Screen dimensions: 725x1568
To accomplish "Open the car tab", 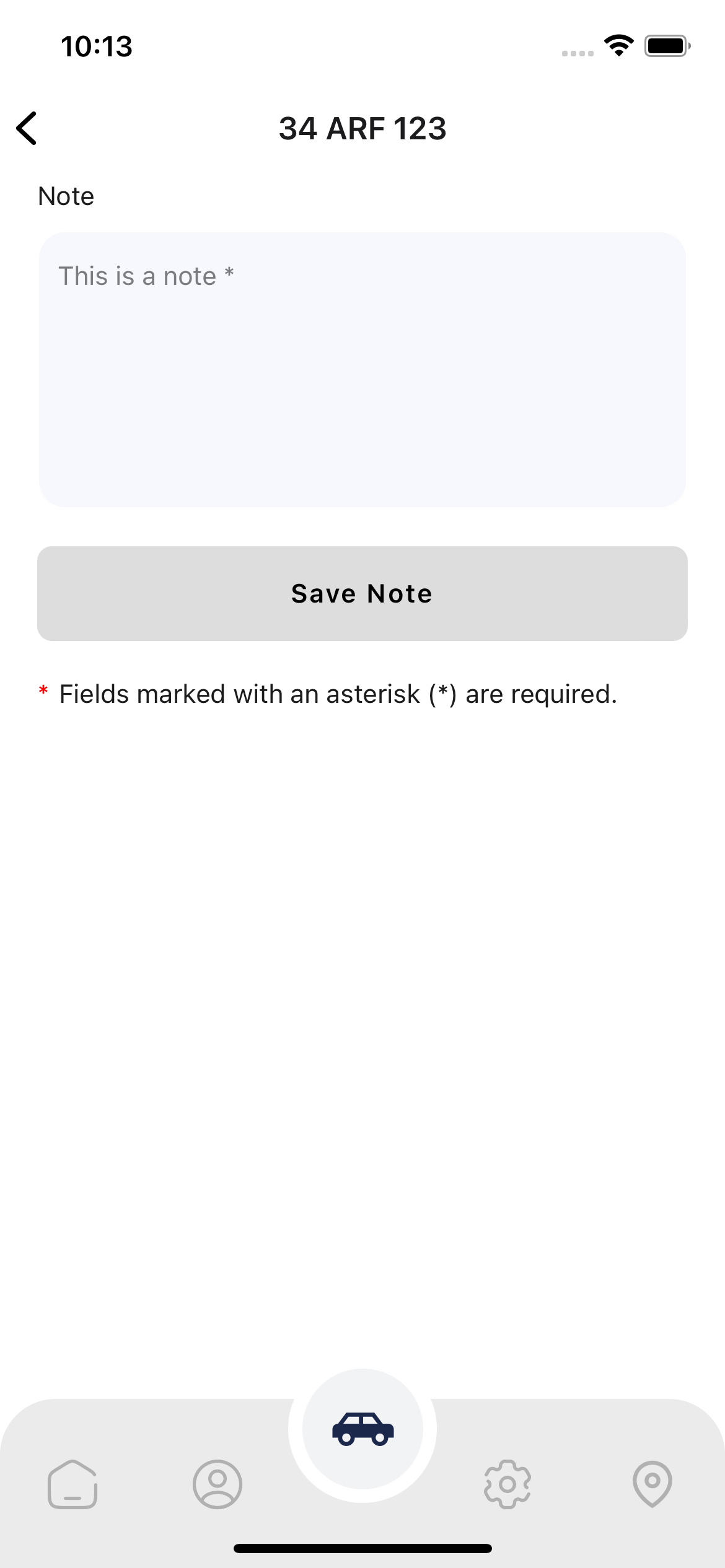I will click(362, 1429).
